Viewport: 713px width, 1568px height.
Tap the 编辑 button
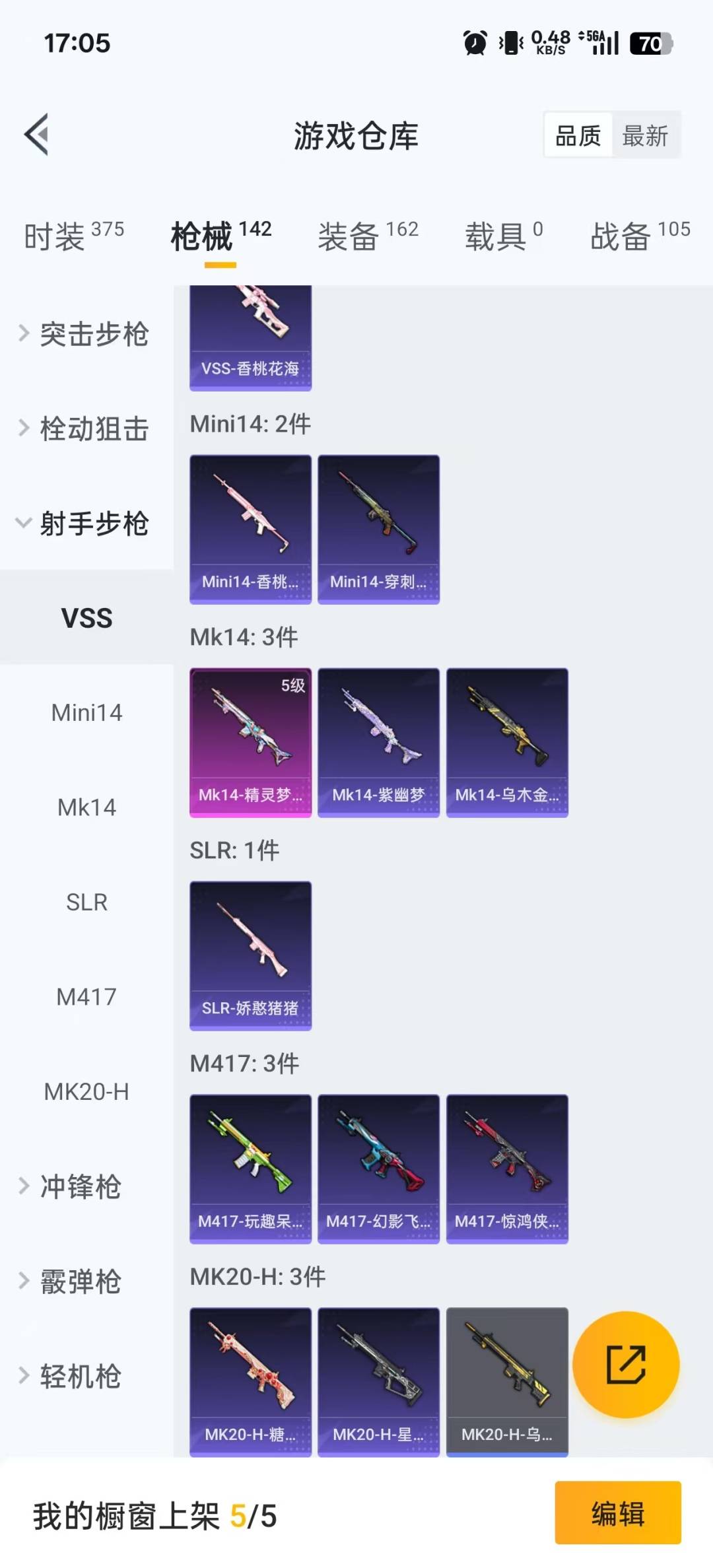click(x=617, y=1513)
